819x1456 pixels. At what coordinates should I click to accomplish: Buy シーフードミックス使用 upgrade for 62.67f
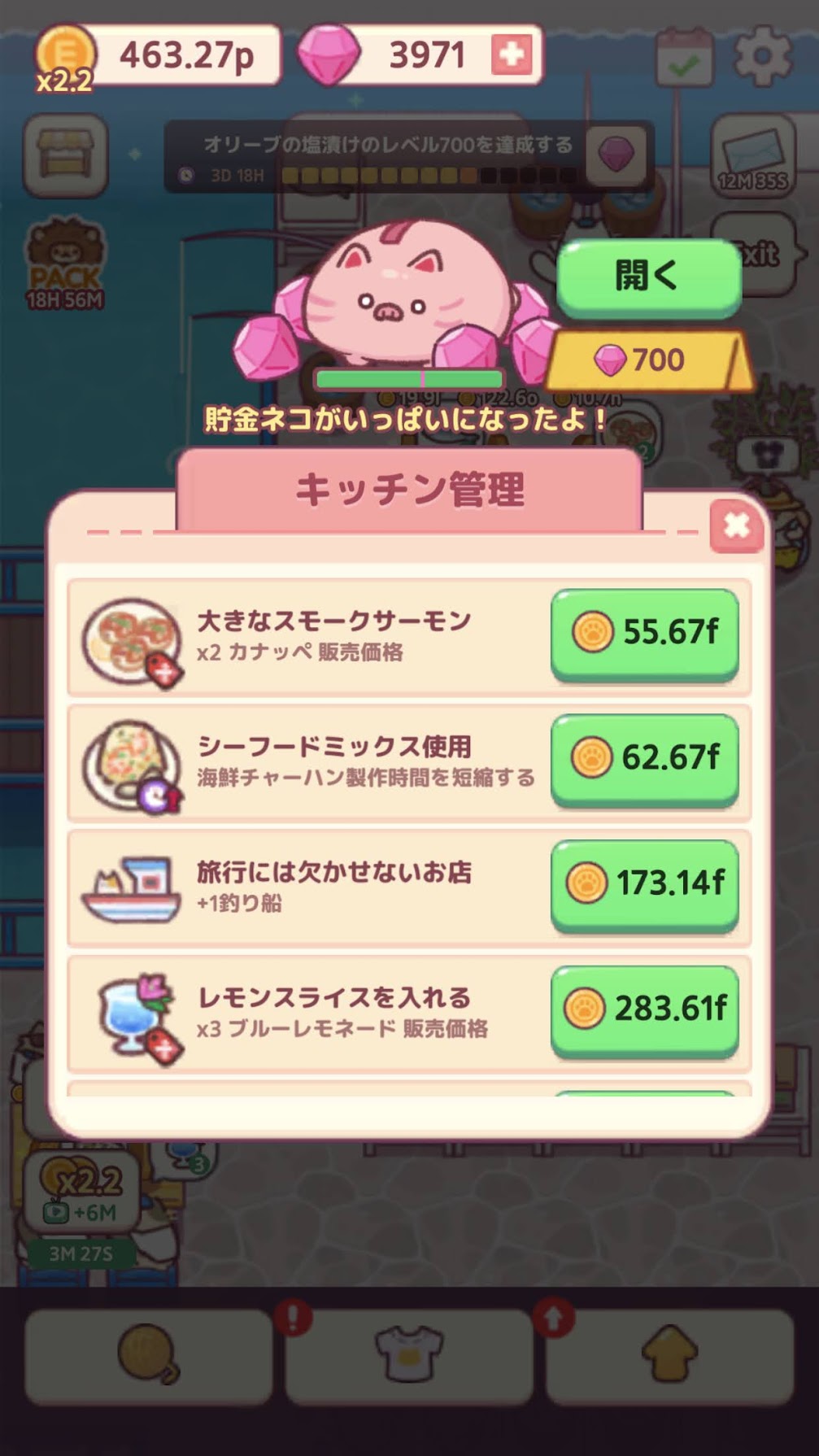coord(645,757)
